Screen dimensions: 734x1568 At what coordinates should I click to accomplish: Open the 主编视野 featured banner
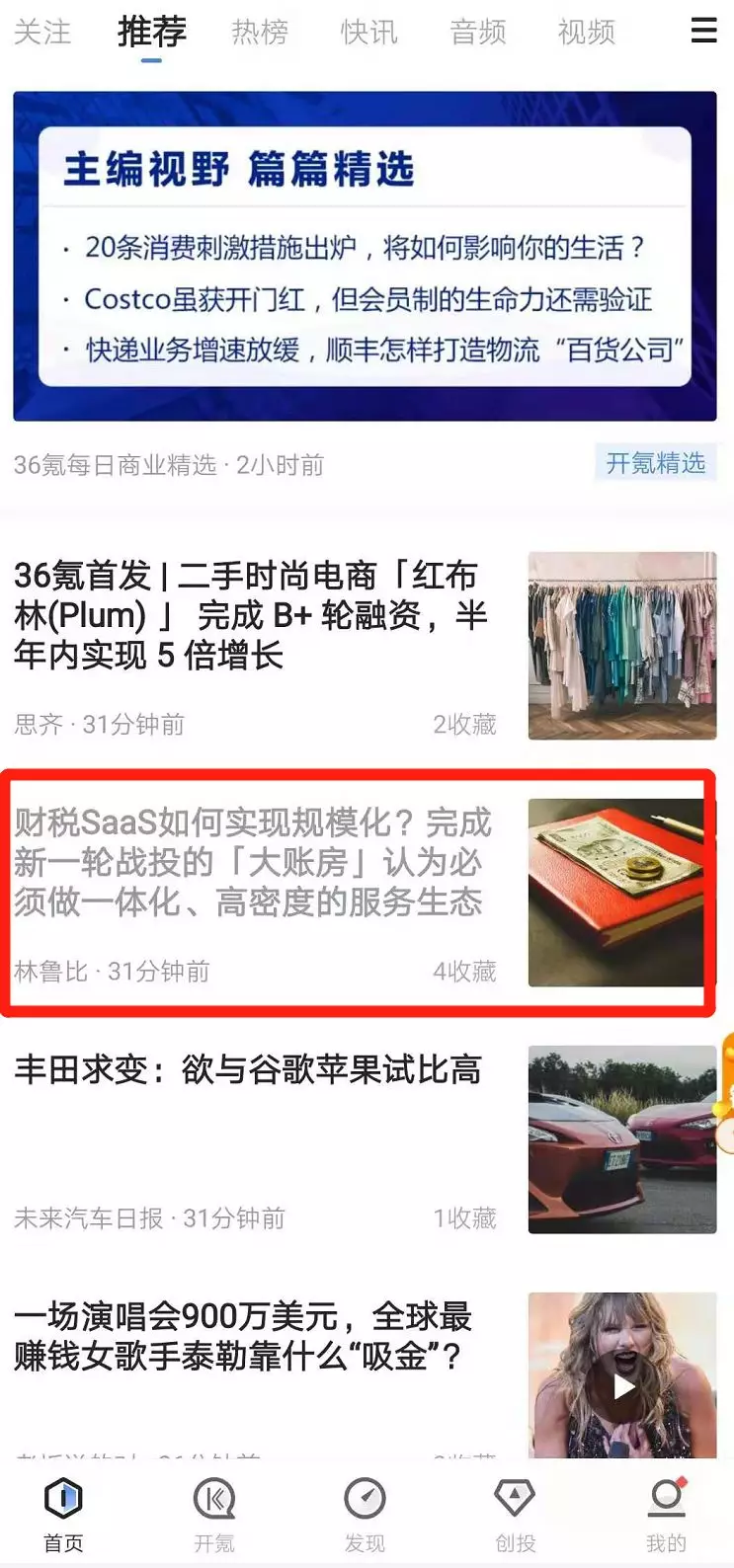pyautogui.click(x=366, y=259)
